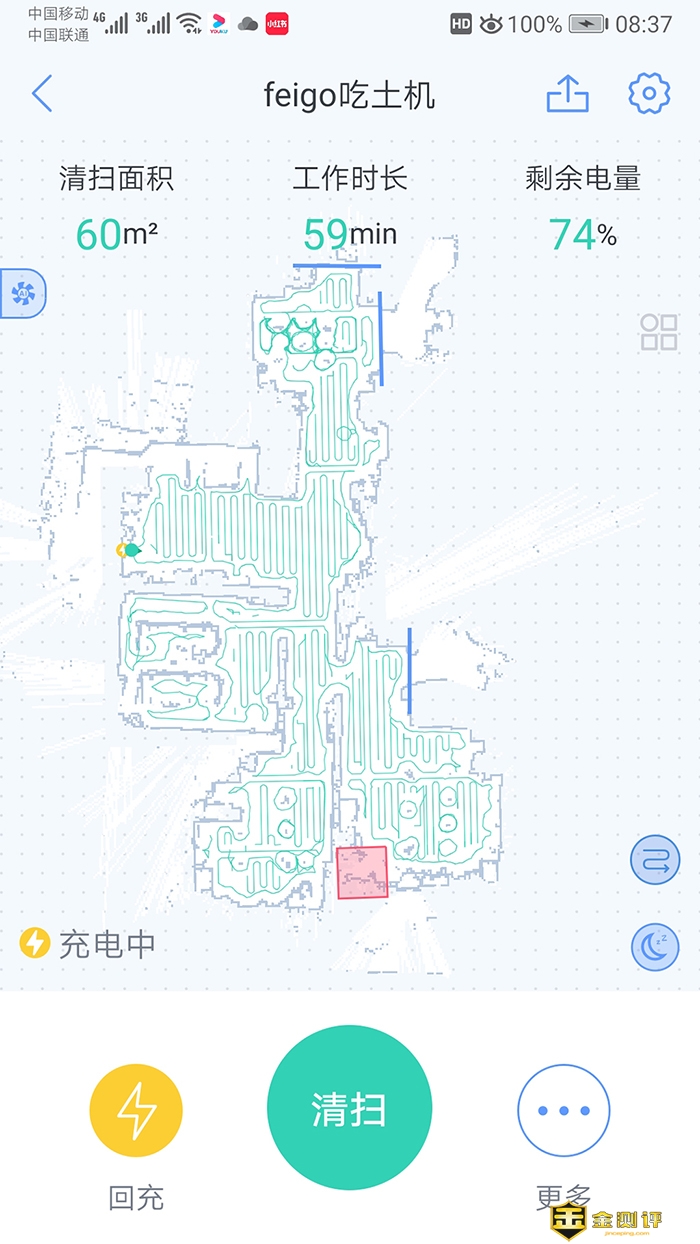Viewport: 700px width, 1244px height.
Task: Tap the zigzag path cleaning mode icon
Action: (655, 860)
